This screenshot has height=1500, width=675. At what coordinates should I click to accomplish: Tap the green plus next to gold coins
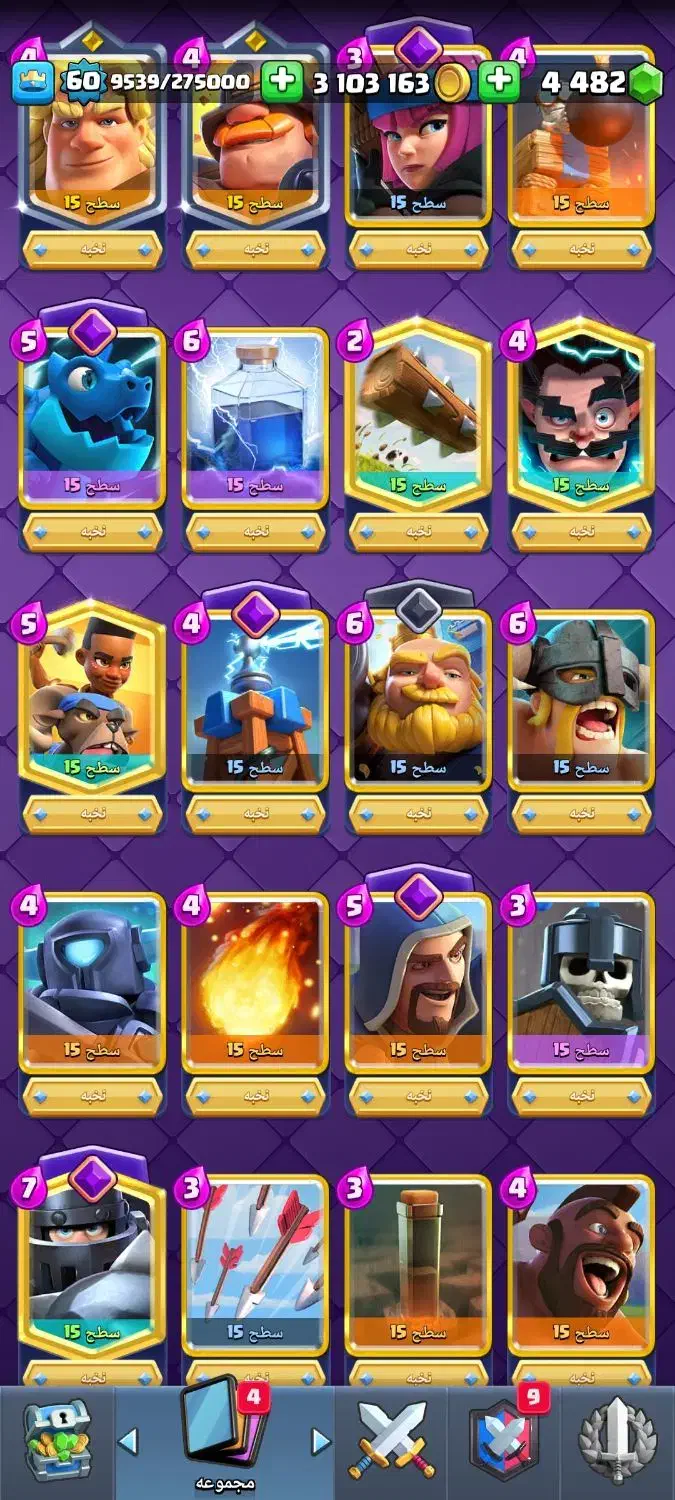pos(282,82)
